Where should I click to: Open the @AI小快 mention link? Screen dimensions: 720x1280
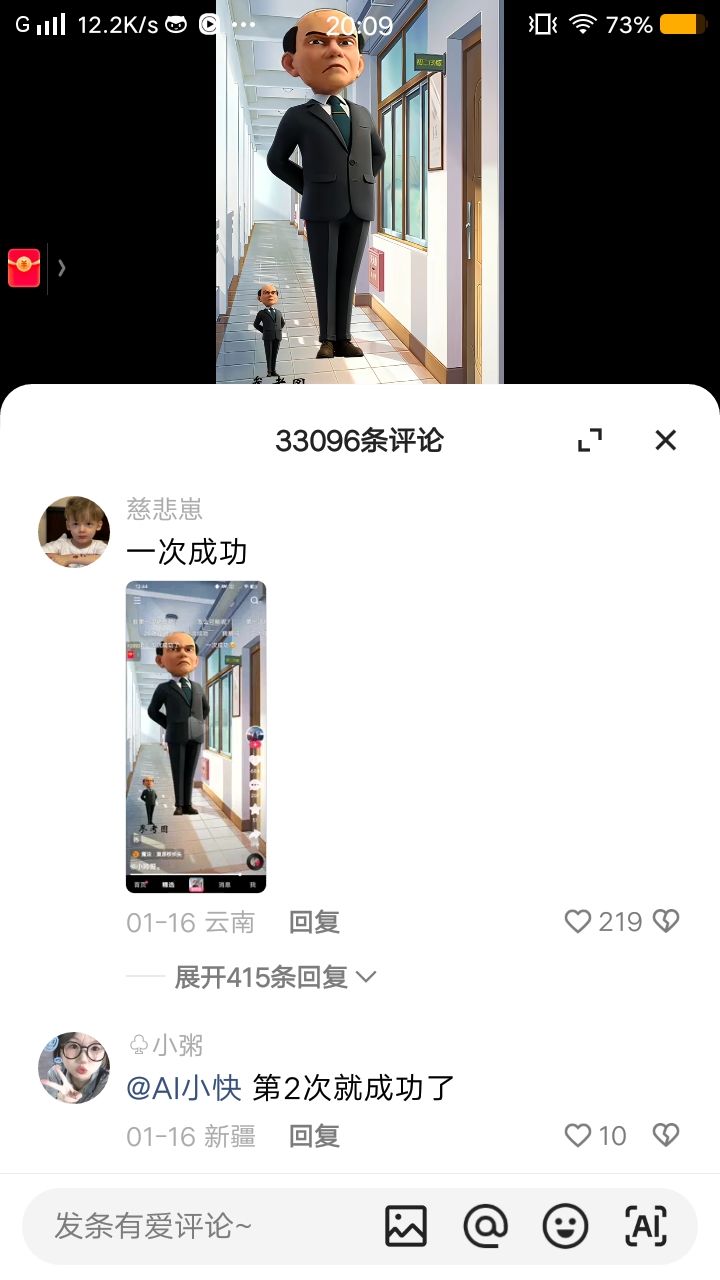click(x=184, y=1088)
